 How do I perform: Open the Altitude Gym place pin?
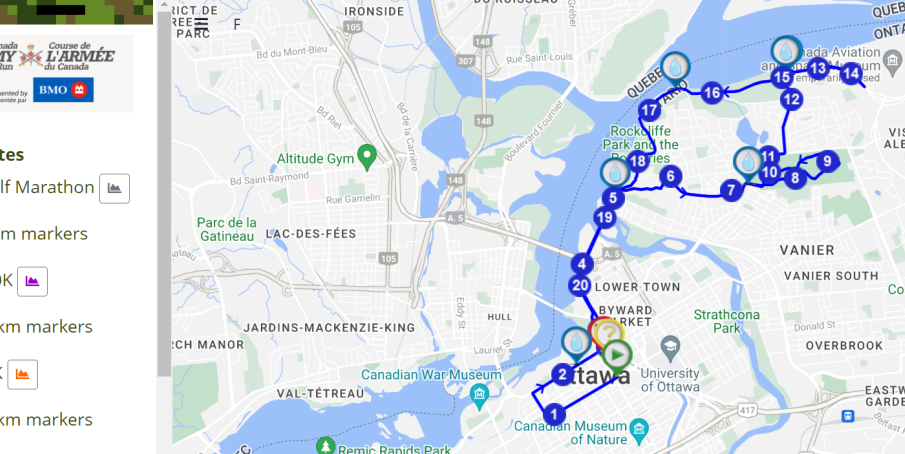point(367,156)
